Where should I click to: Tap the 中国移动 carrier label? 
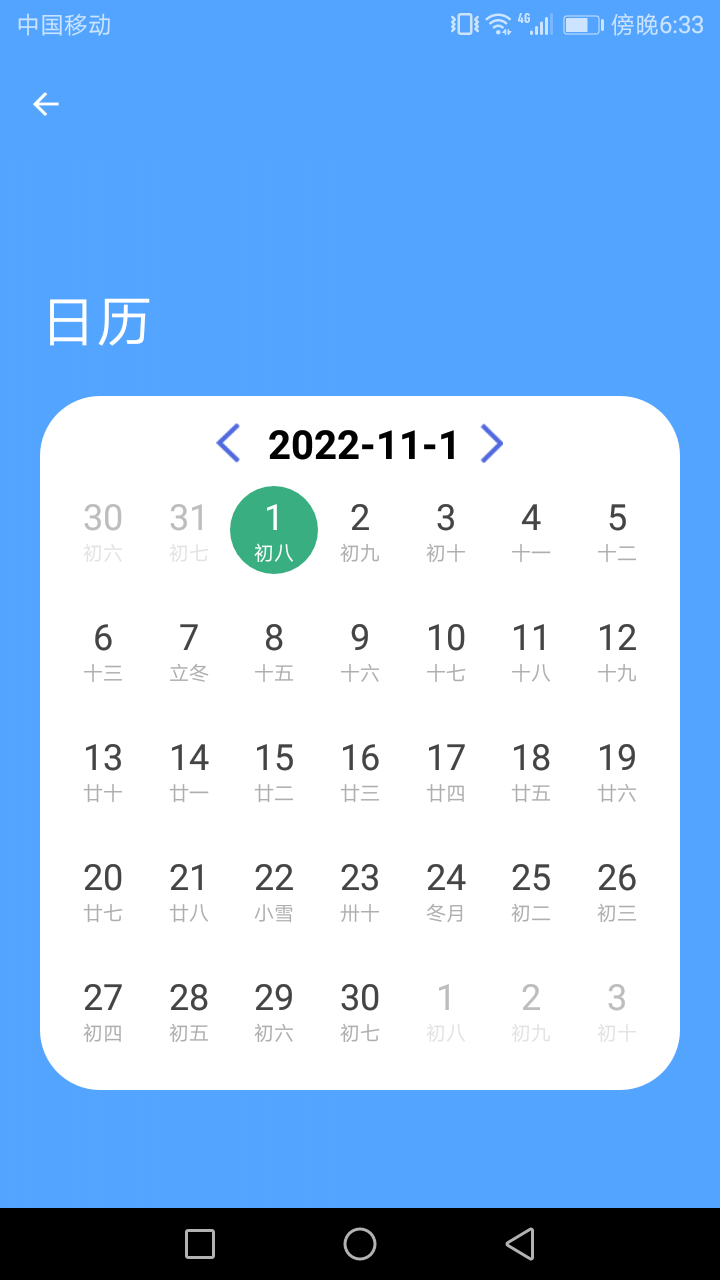coord(63,24)
